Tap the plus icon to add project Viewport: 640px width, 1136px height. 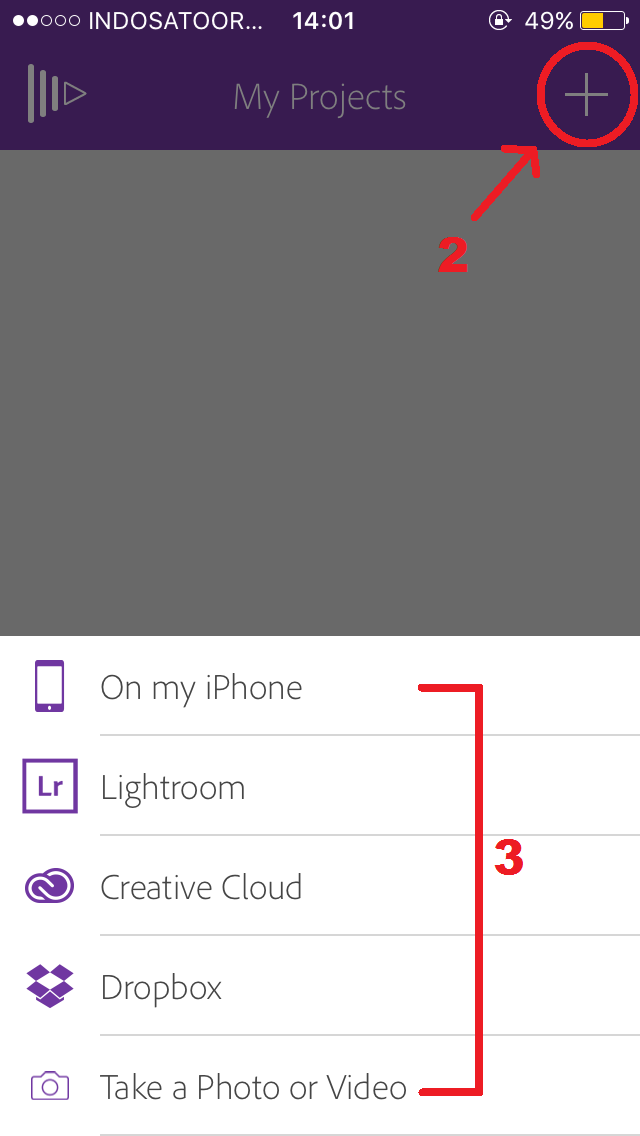tap(586, 95)
